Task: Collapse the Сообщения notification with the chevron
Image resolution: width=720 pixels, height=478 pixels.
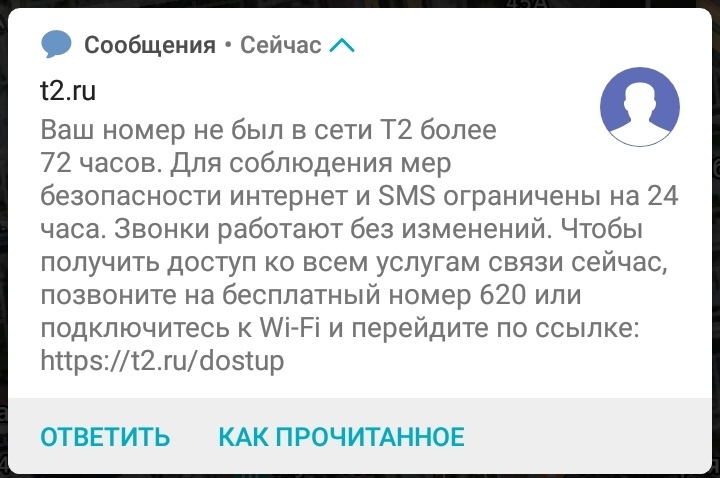Action: (x=342, y=46)
